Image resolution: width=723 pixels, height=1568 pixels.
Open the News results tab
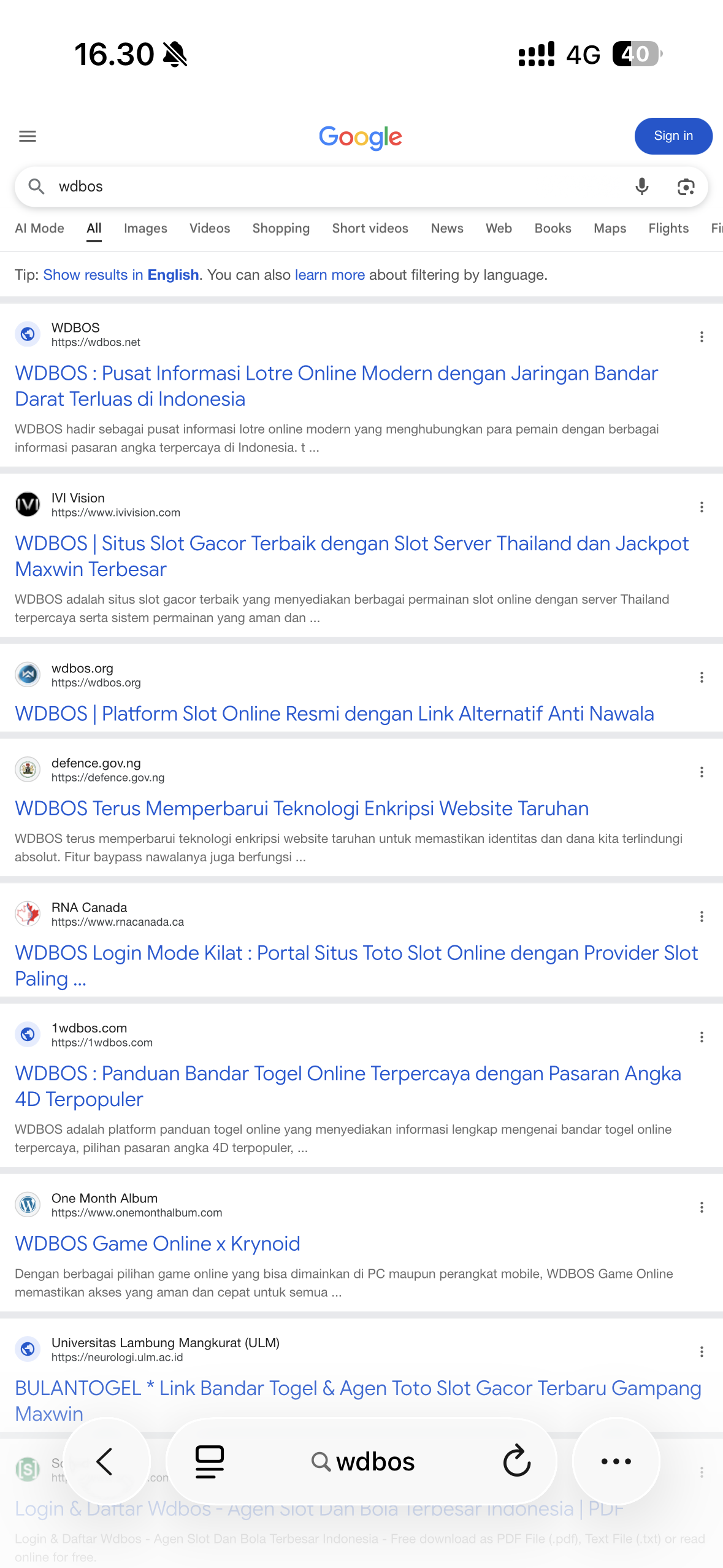pyautogui.click(x=447, y=228)
